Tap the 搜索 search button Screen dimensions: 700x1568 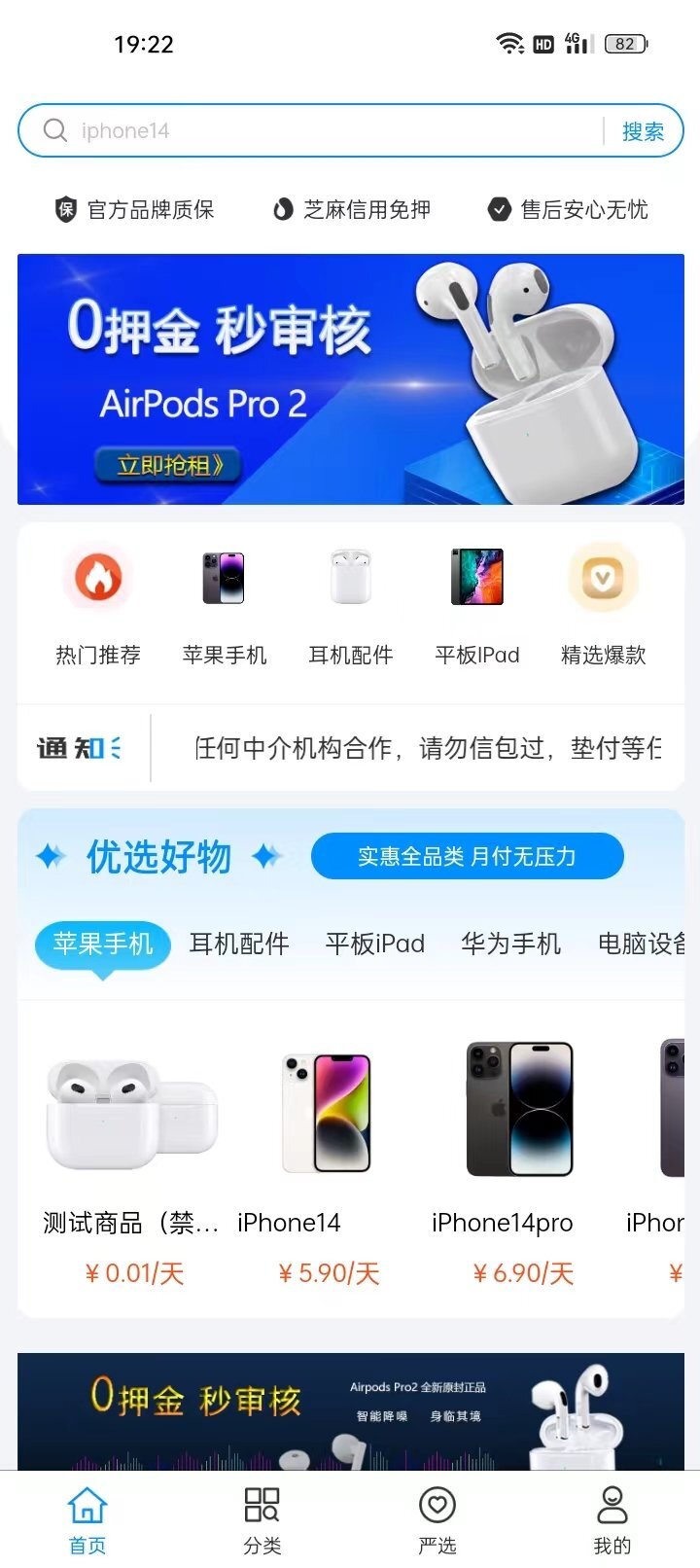(643, 131)
